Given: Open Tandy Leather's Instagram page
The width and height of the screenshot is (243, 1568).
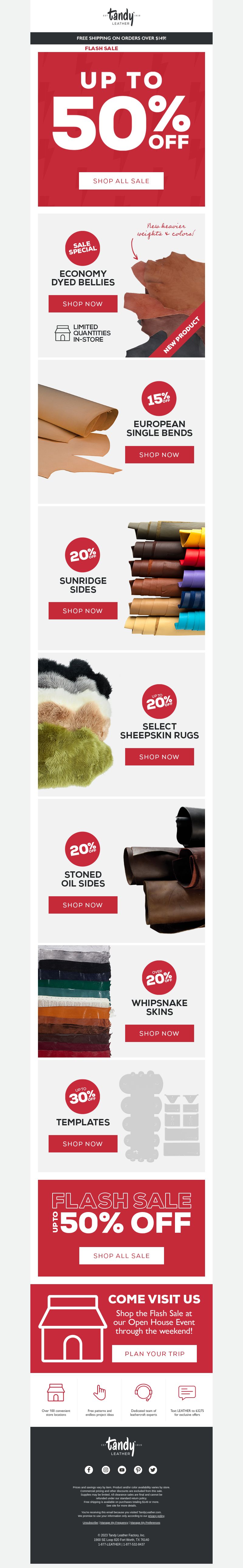Looking at the screenshot, I should [106, 1469].
